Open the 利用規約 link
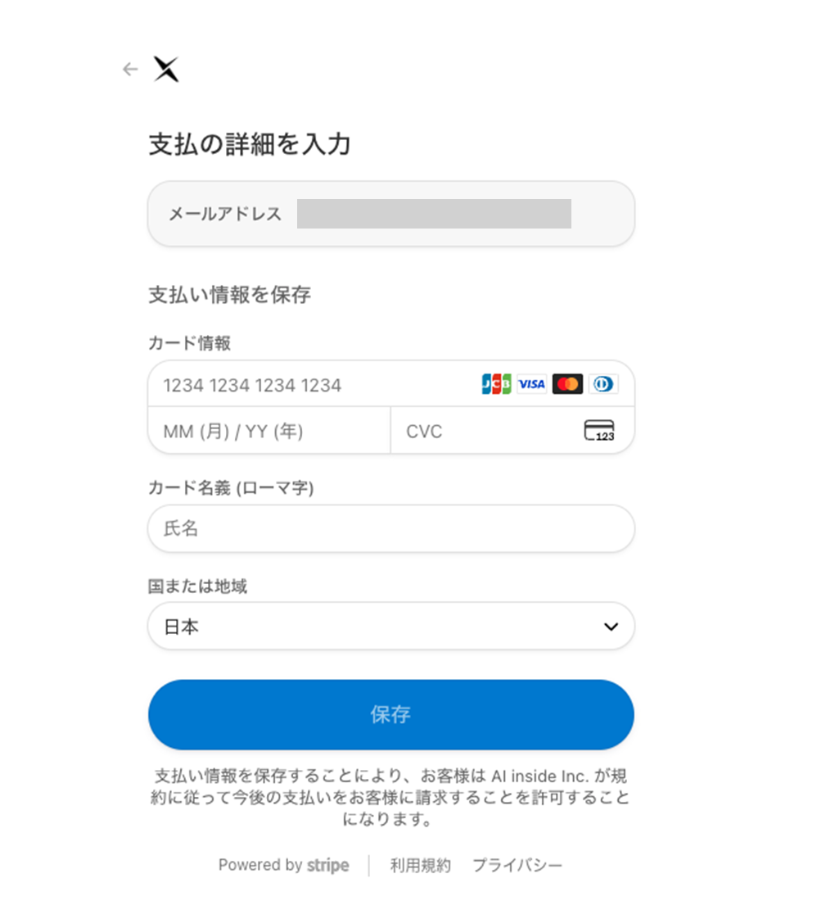The width and height of the screenshot is (835, 901). pyautogui.click(x=420, y=865)
